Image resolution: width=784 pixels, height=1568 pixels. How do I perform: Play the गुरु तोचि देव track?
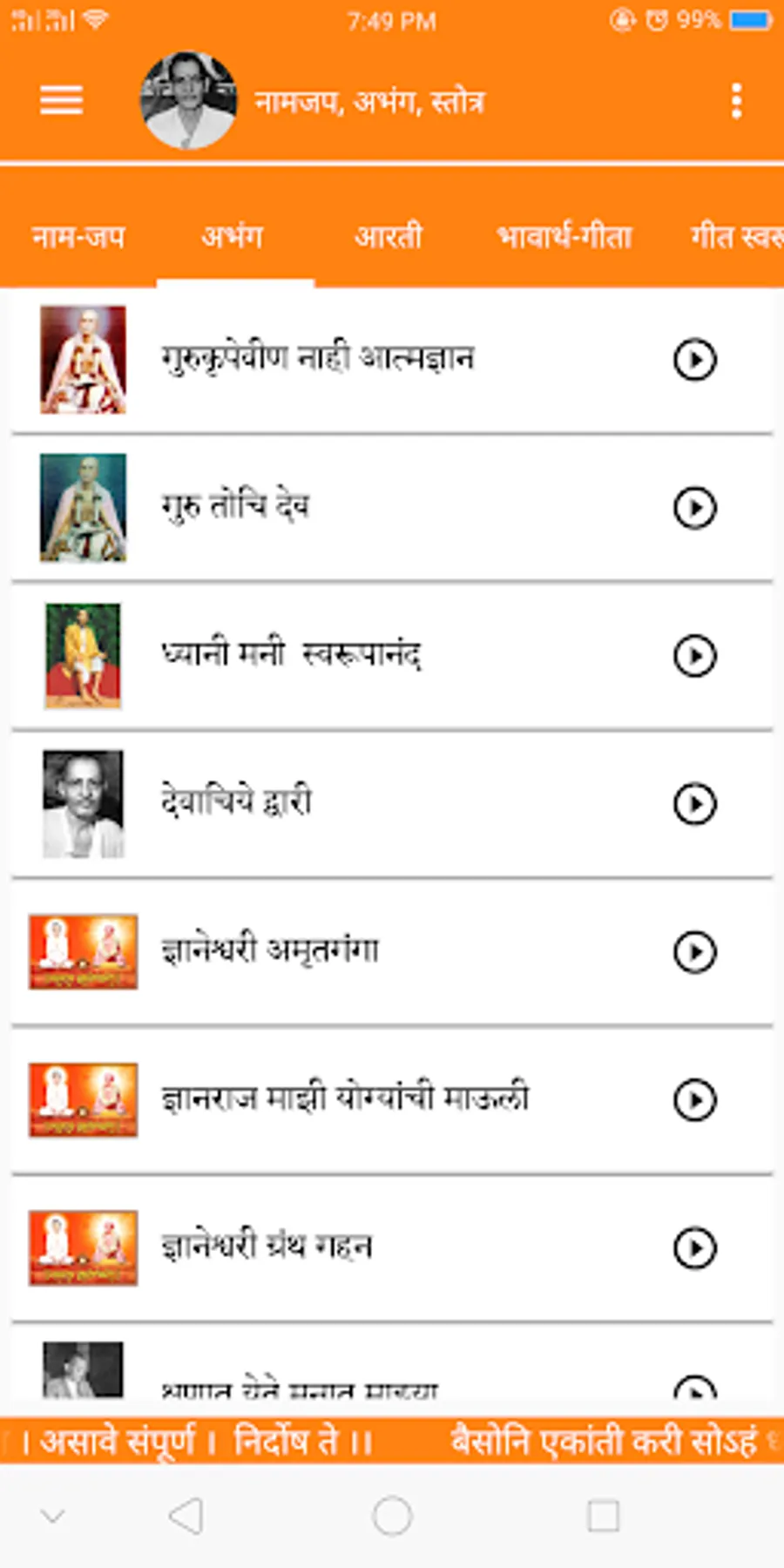(694, 507)
